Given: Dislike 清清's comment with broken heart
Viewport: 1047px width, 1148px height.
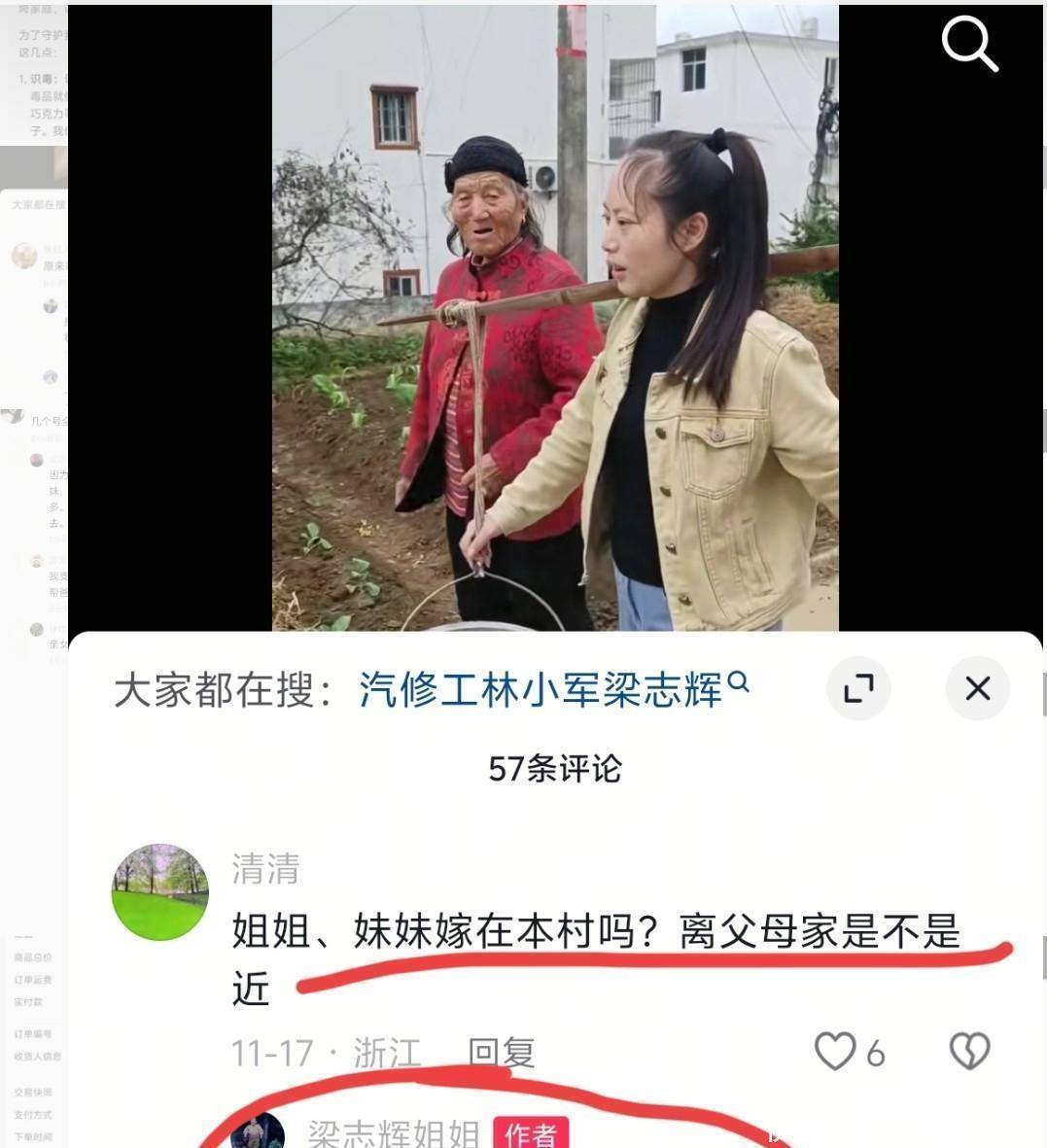Looking at the screenshot, I should (x=969, y=1052).
